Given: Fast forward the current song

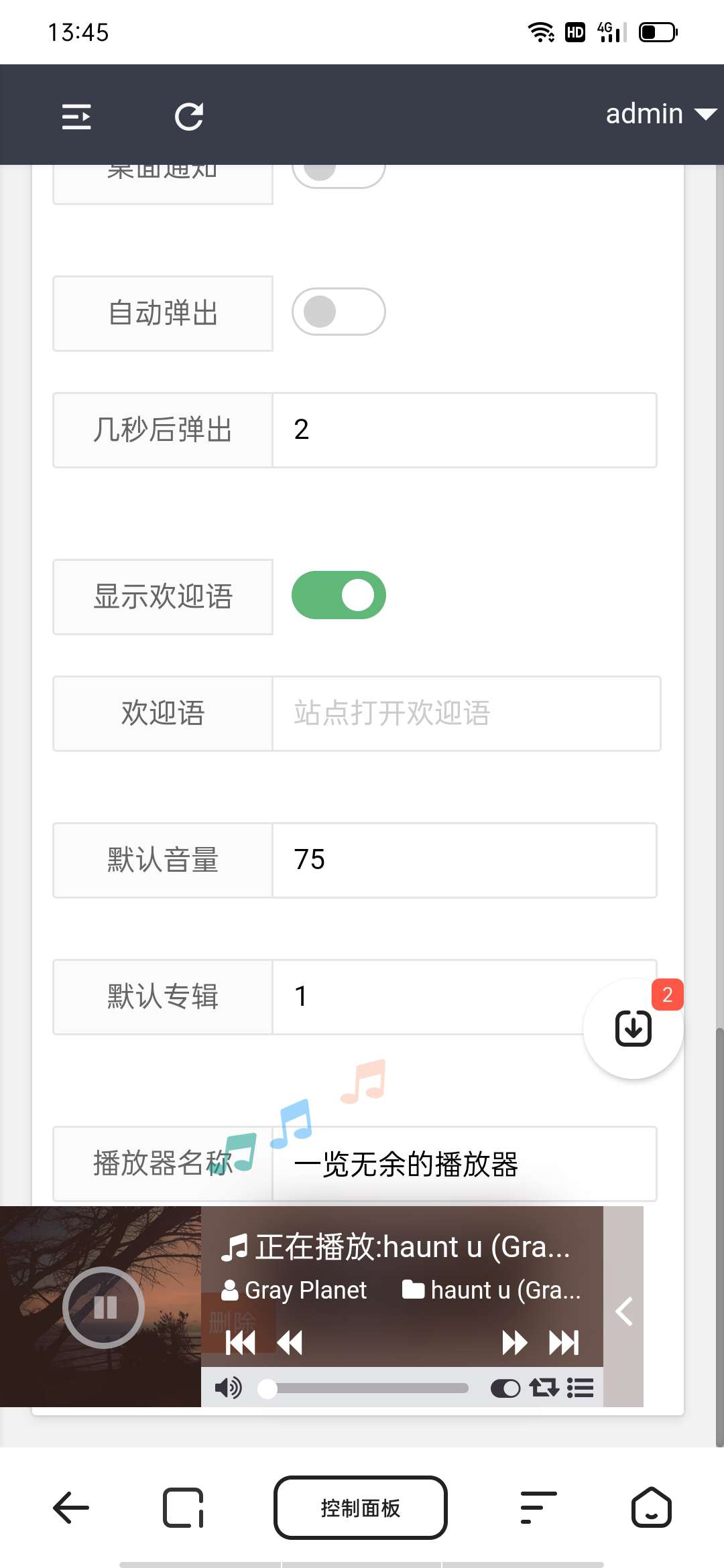Looking at the screenshot, I should click(x=514, y=1343).
